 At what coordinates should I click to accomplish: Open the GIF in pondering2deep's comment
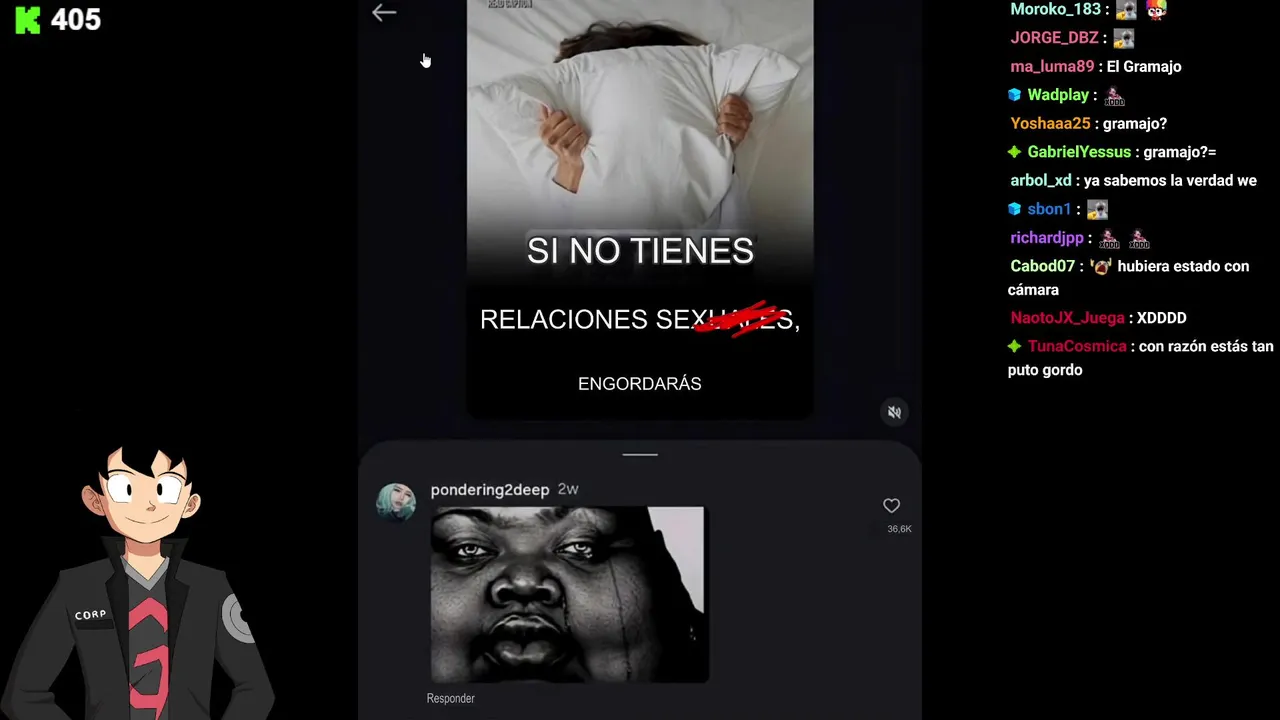(569, 594)
